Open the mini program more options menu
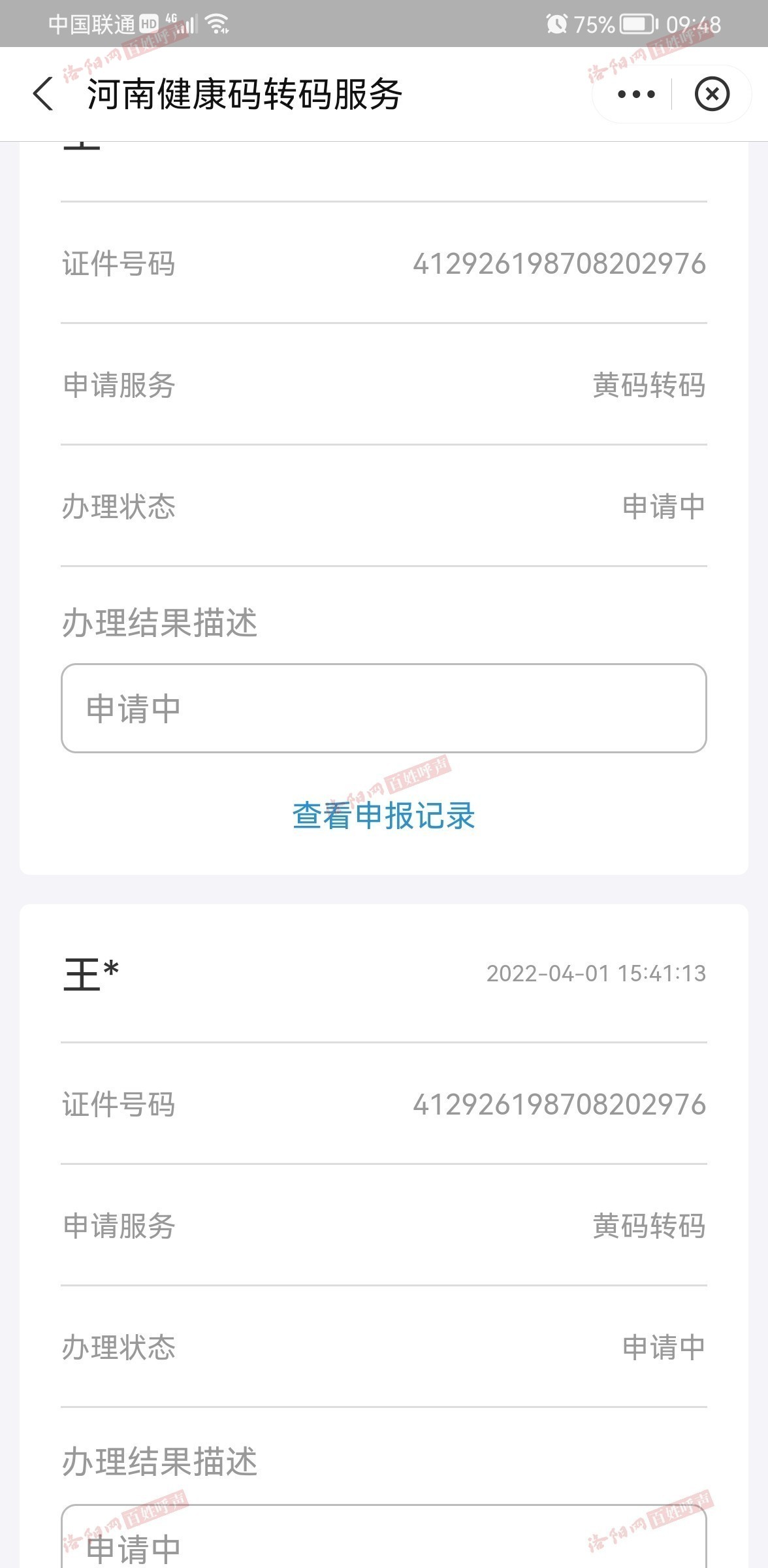 tap(636, 94)
